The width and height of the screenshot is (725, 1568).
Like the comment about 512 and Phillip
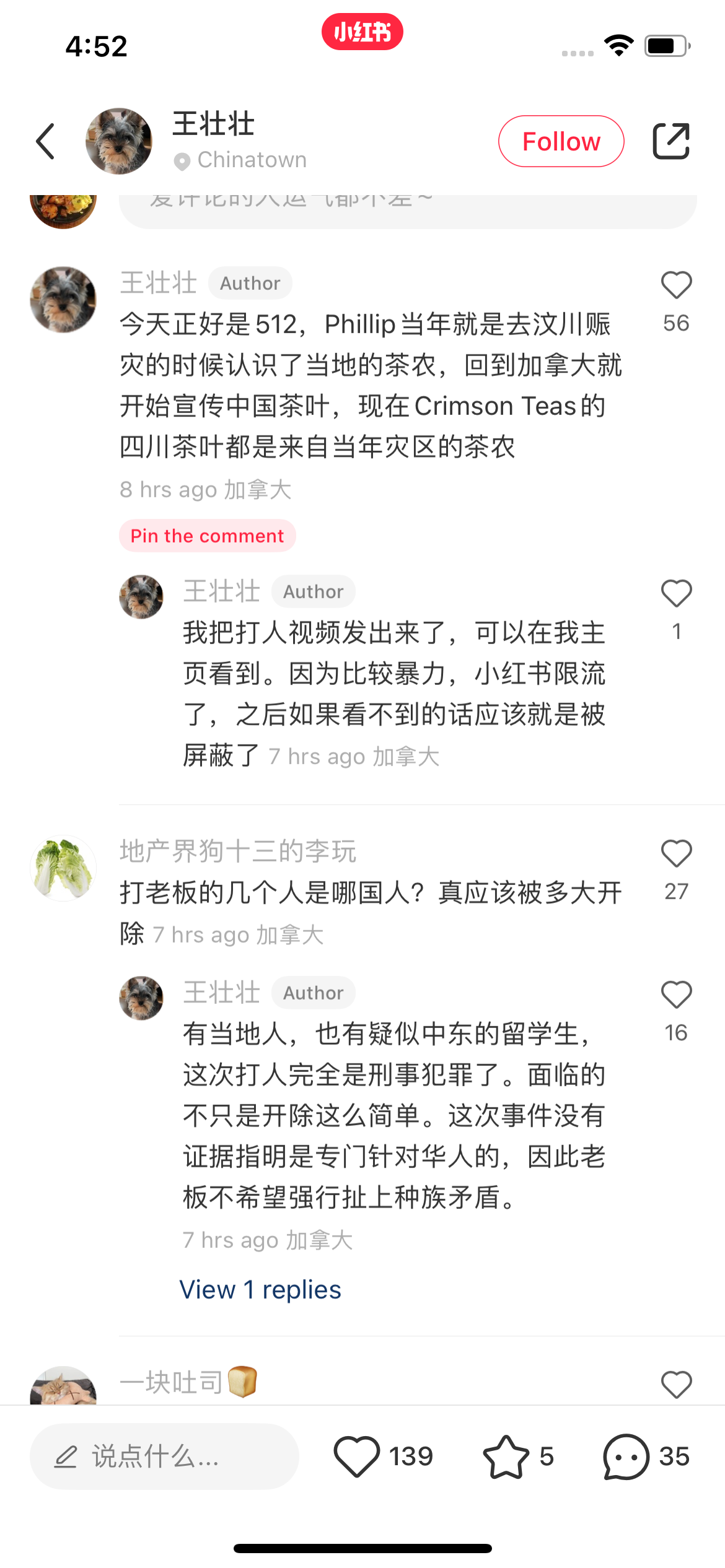coord(676,286)
